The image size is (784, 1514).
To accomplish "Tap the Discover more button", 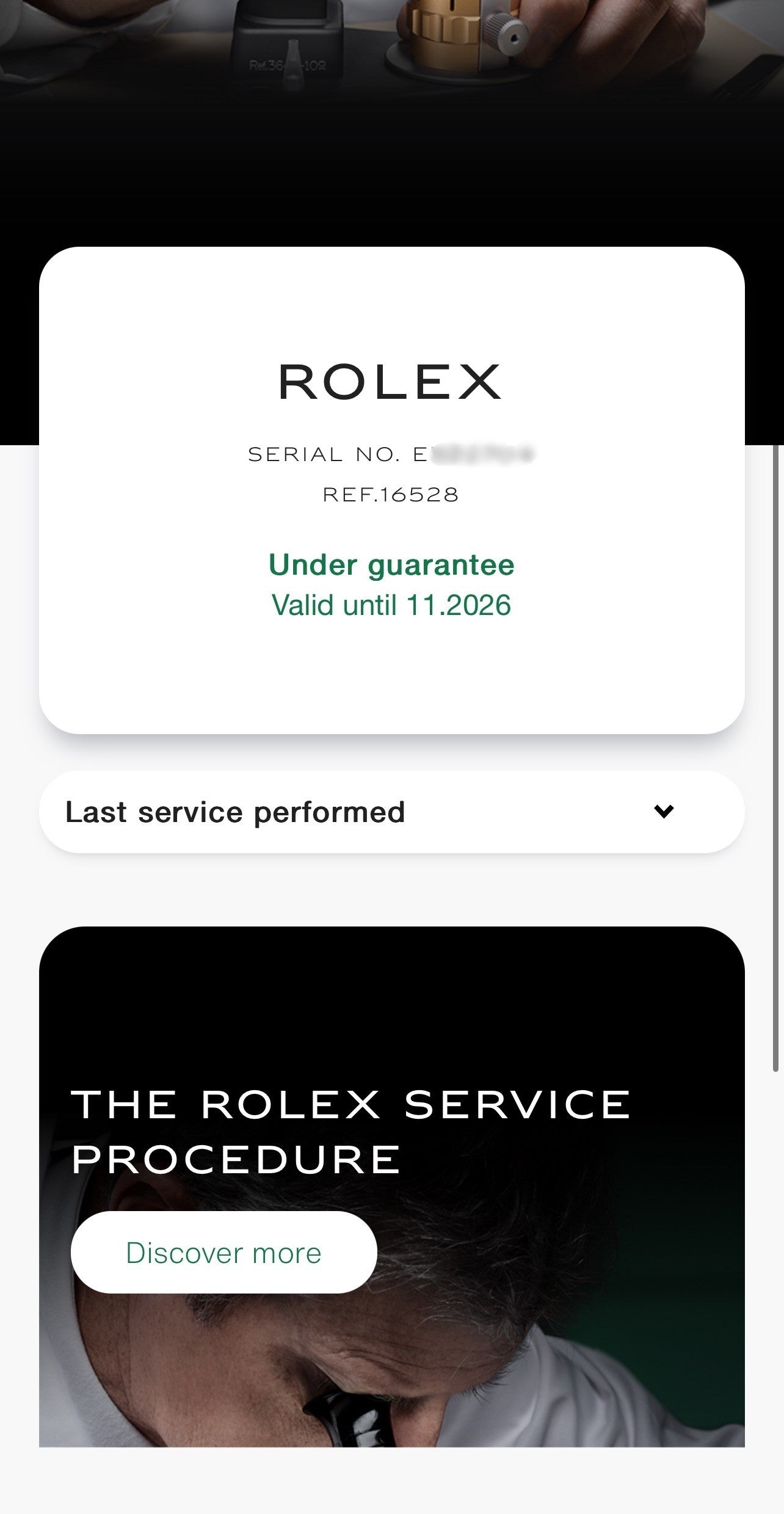I will [223, 1253].
